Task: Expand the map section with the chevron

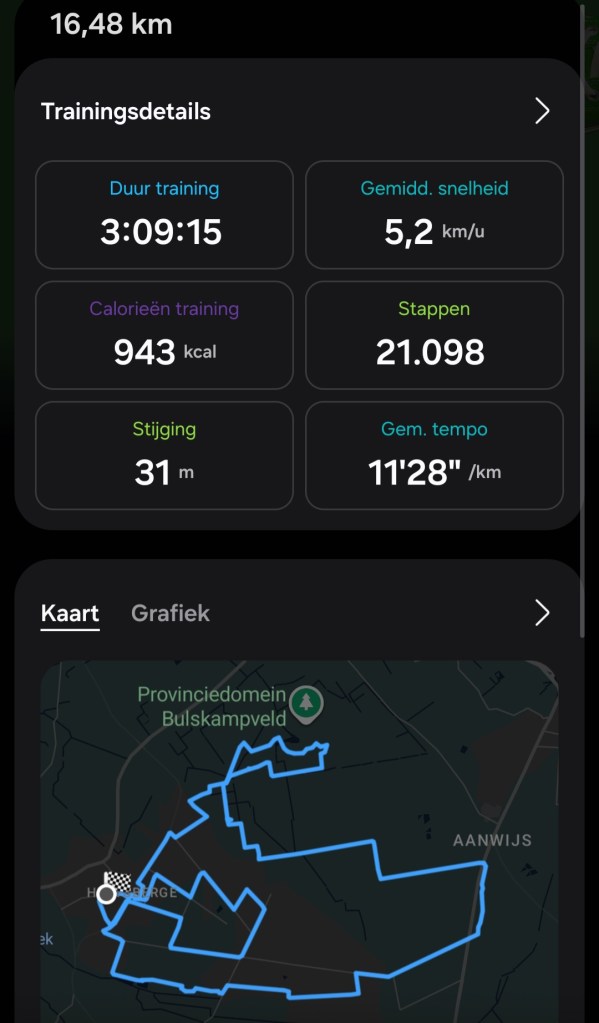Action: point(542,613)
